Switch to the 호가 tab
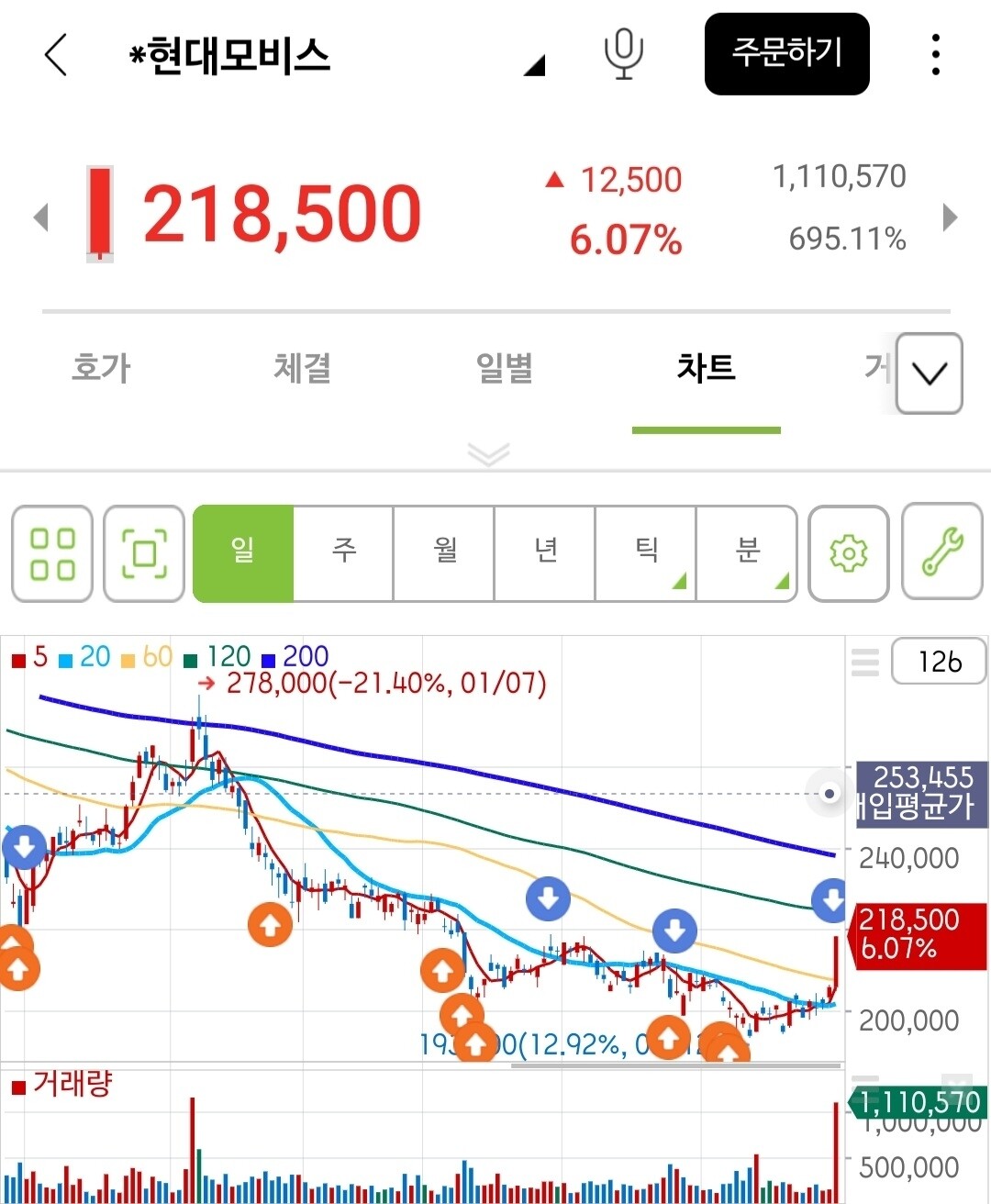 (x=99, y=369)
